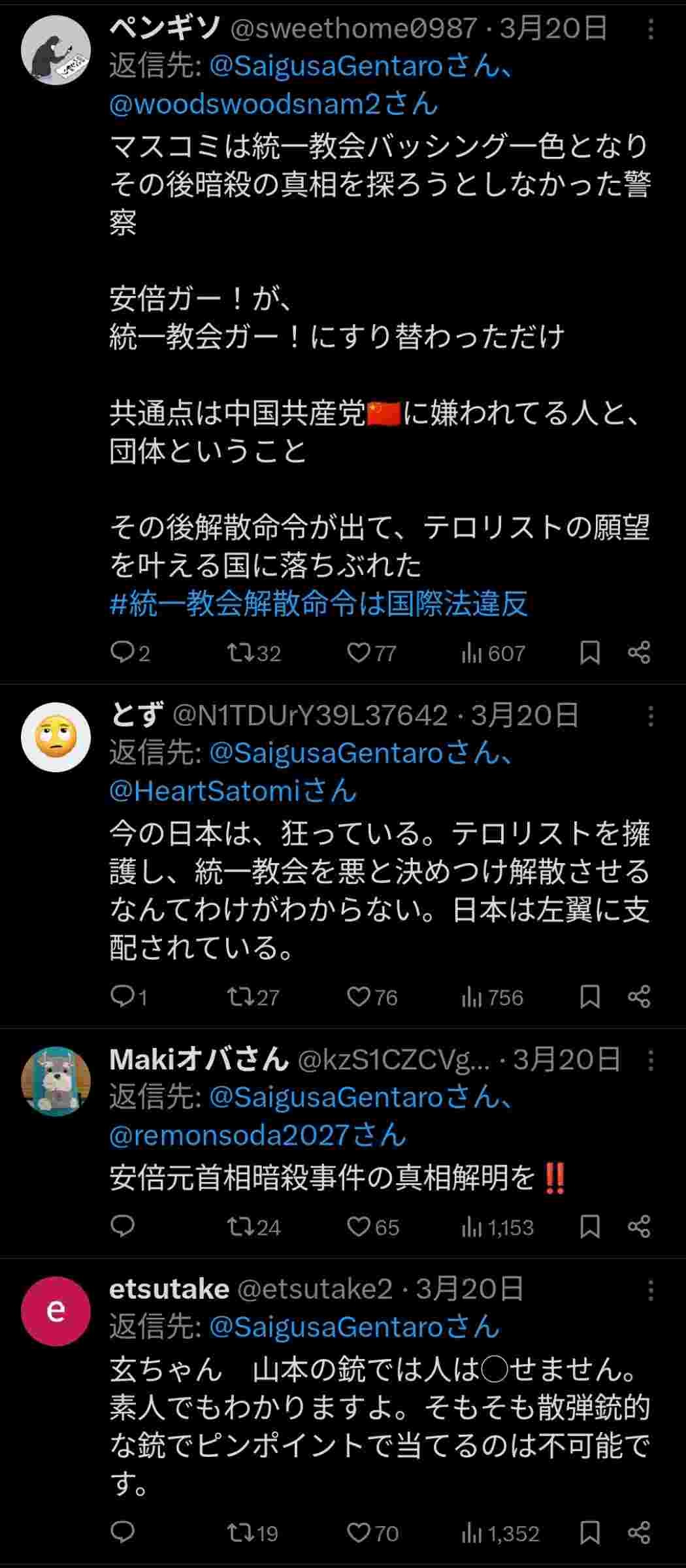Bookmark Makiオバさん's reply
686x1568 pixels.
point(590,1226)
